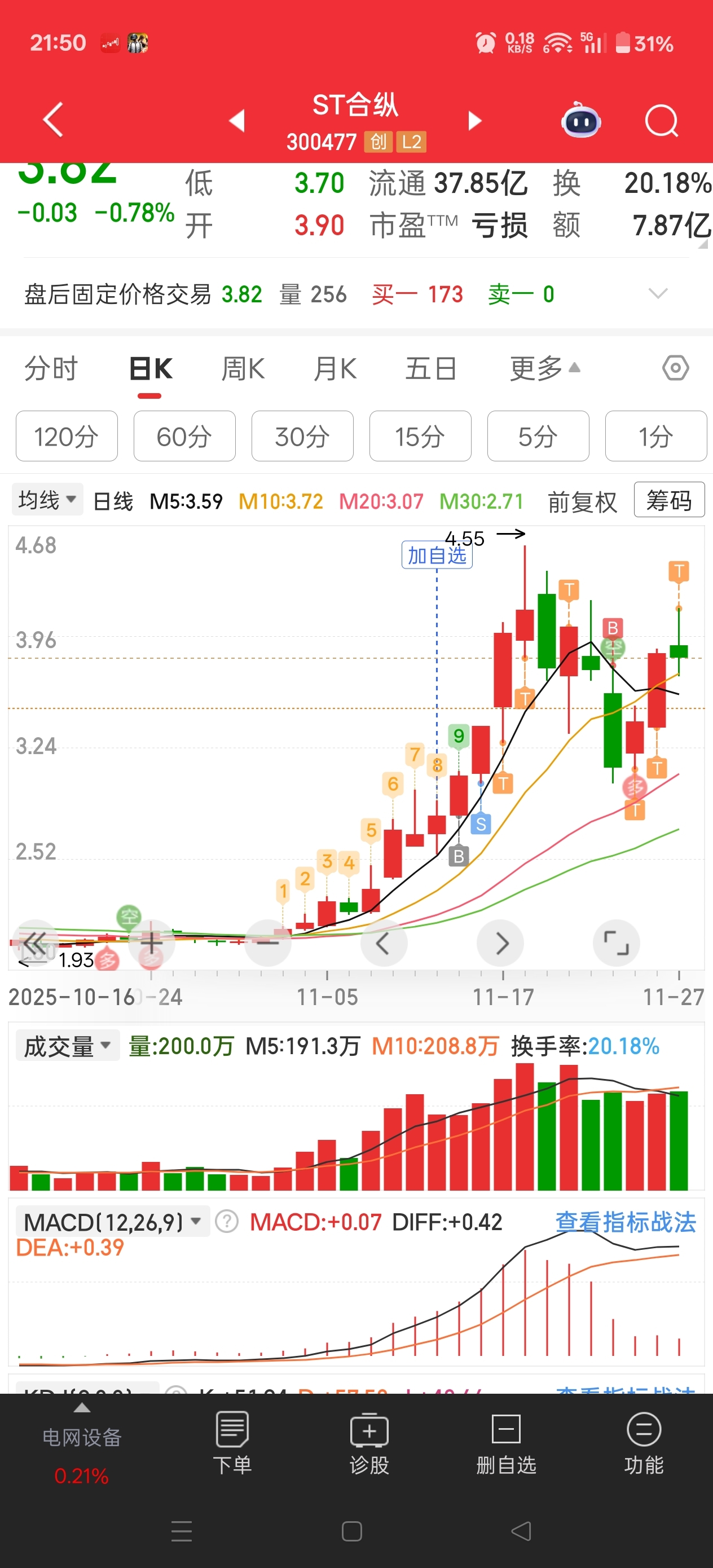Expand the chart to full screen
Viewport: 713px width, 1568px height.
[x=615, y=943]
